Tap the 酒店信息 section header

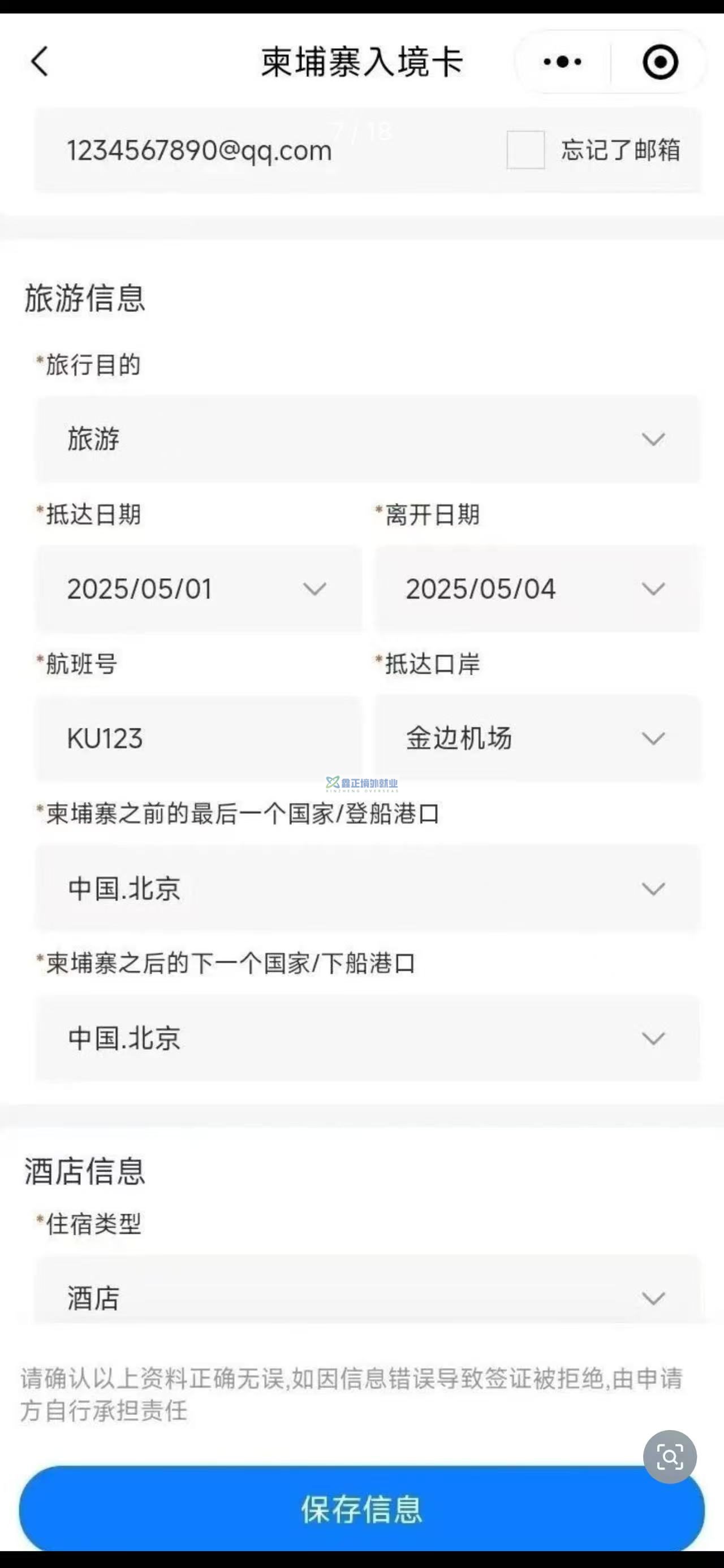(x=83, y=1171)
